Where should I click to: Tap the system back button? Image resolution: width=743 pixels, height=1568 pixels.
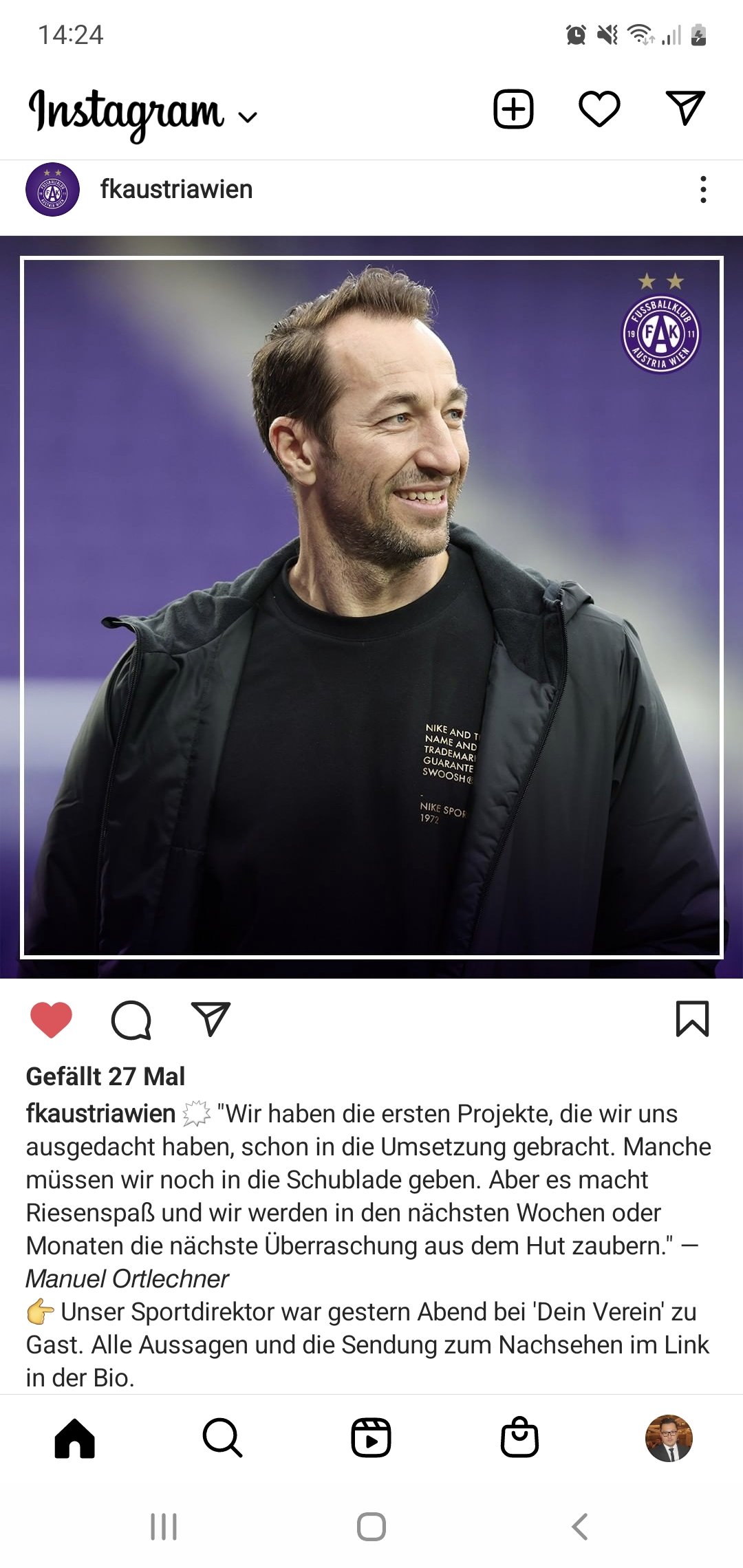580,1527
